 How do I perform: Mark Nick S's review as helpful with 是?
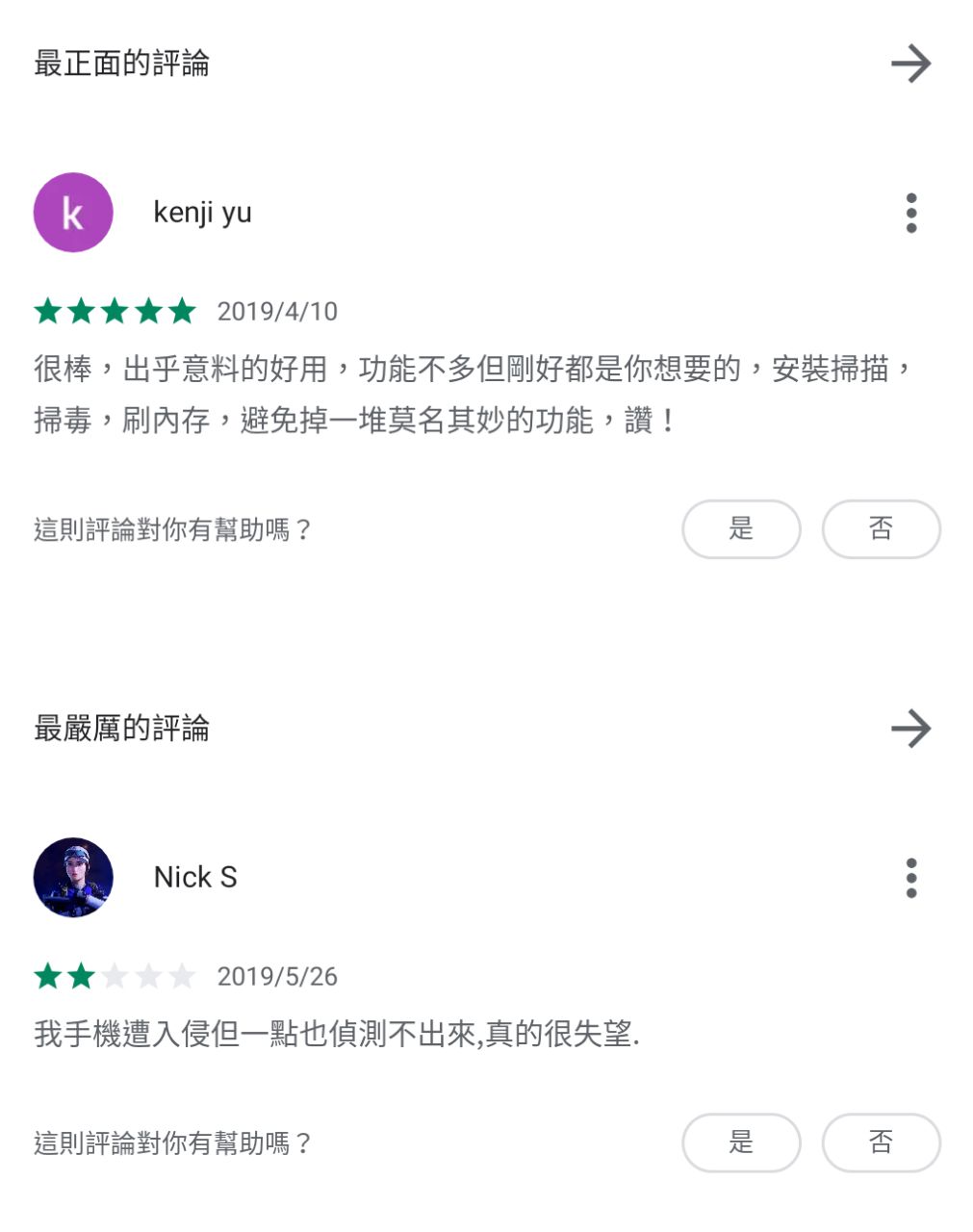(741, 1142)
